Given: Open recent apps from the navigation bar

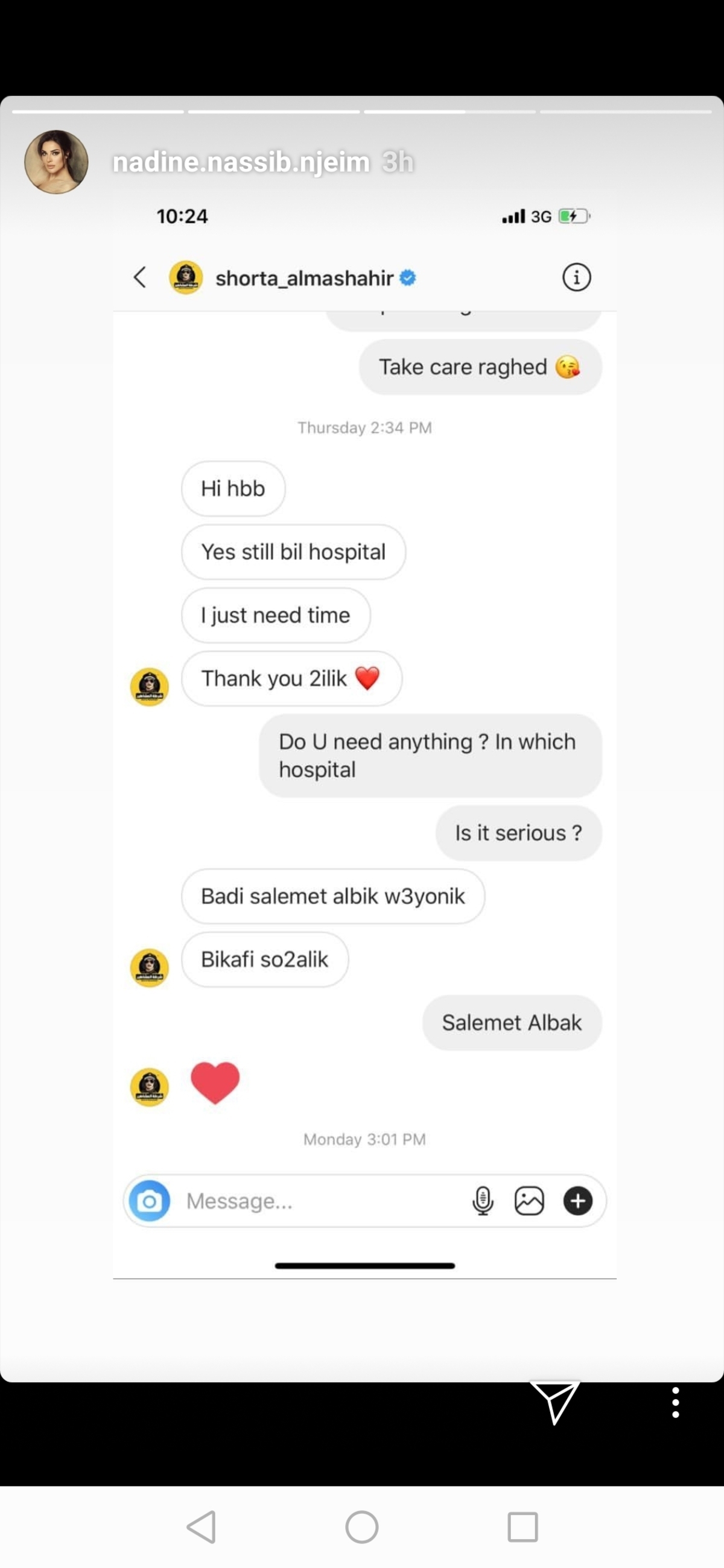Looking at the screenshot, I should [522, 1526].
